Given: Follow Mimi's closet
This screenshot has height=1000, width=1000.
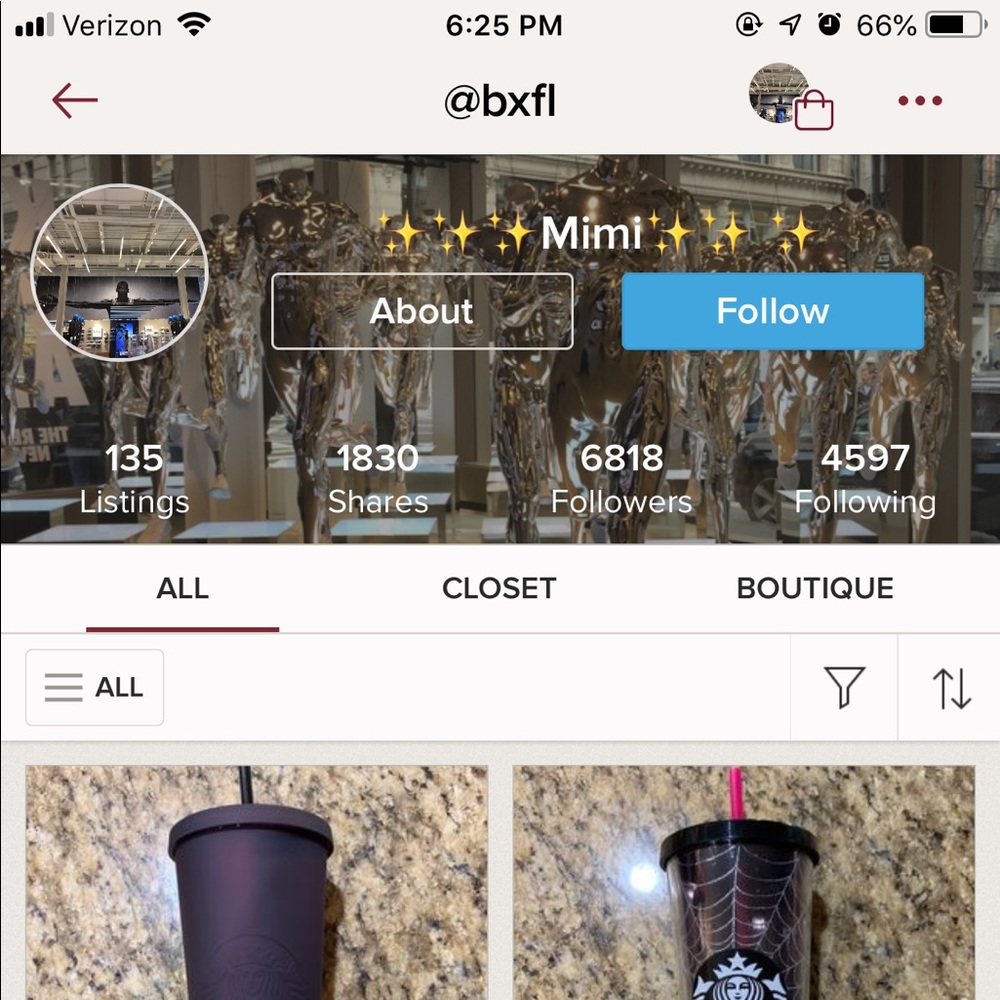Looking at the screenshot, I should (772, 312).
